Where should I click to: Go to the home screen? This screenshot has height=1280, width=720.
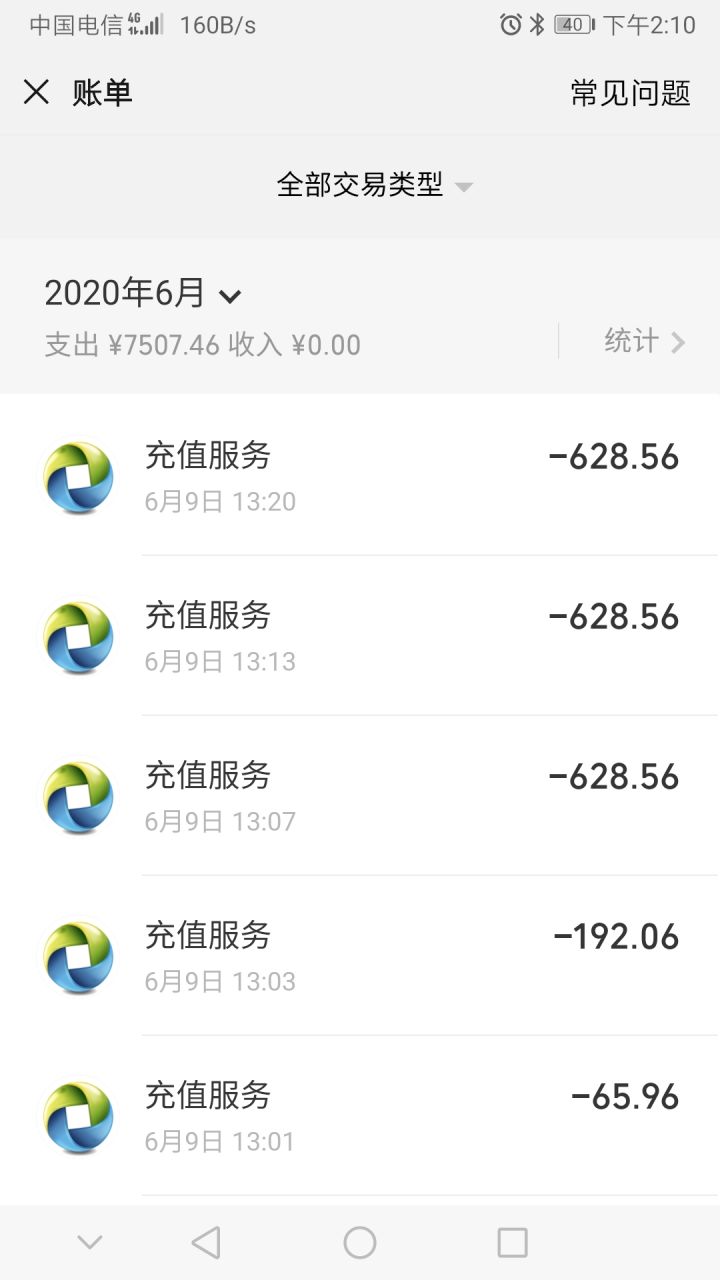360,1242
